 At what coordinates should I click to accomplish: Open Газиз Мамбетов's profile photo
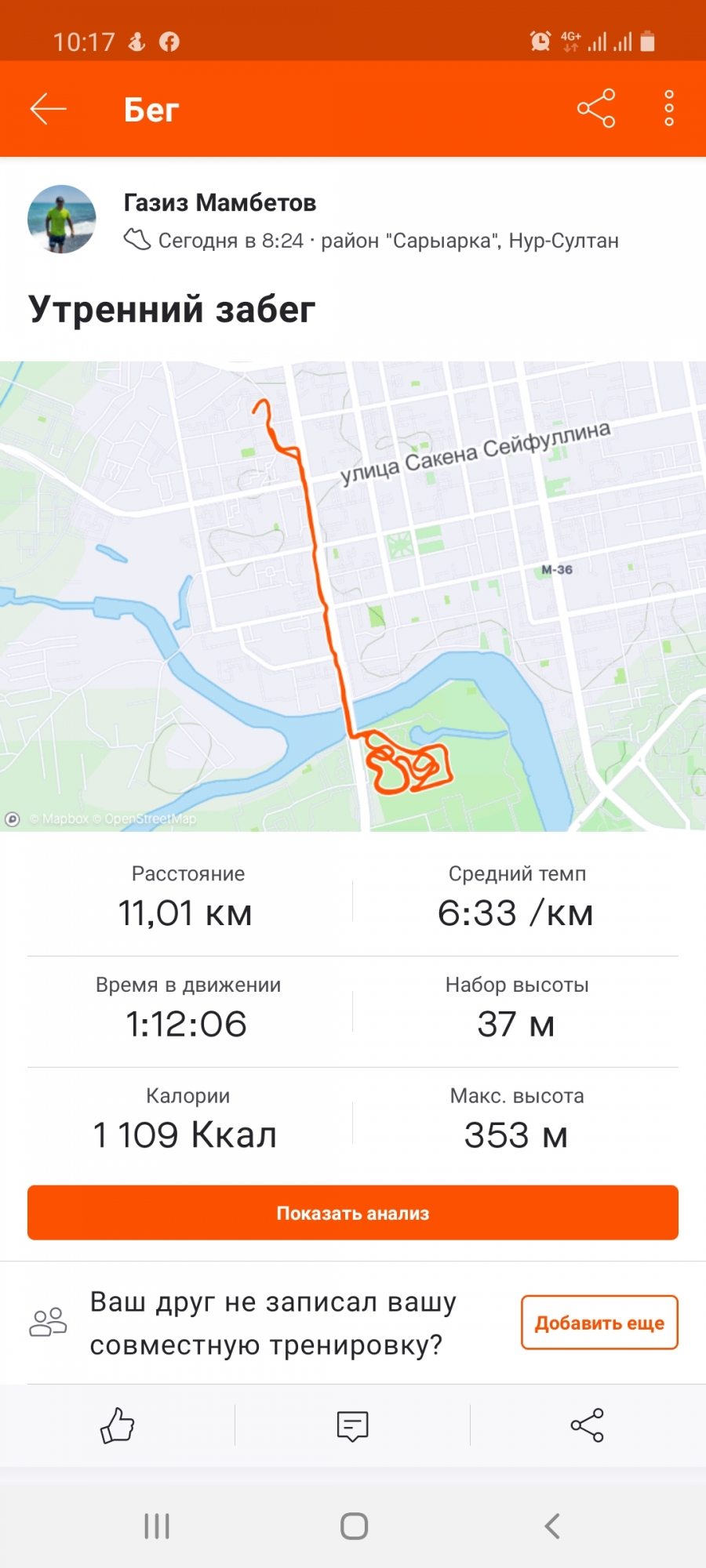click(62, 220)
